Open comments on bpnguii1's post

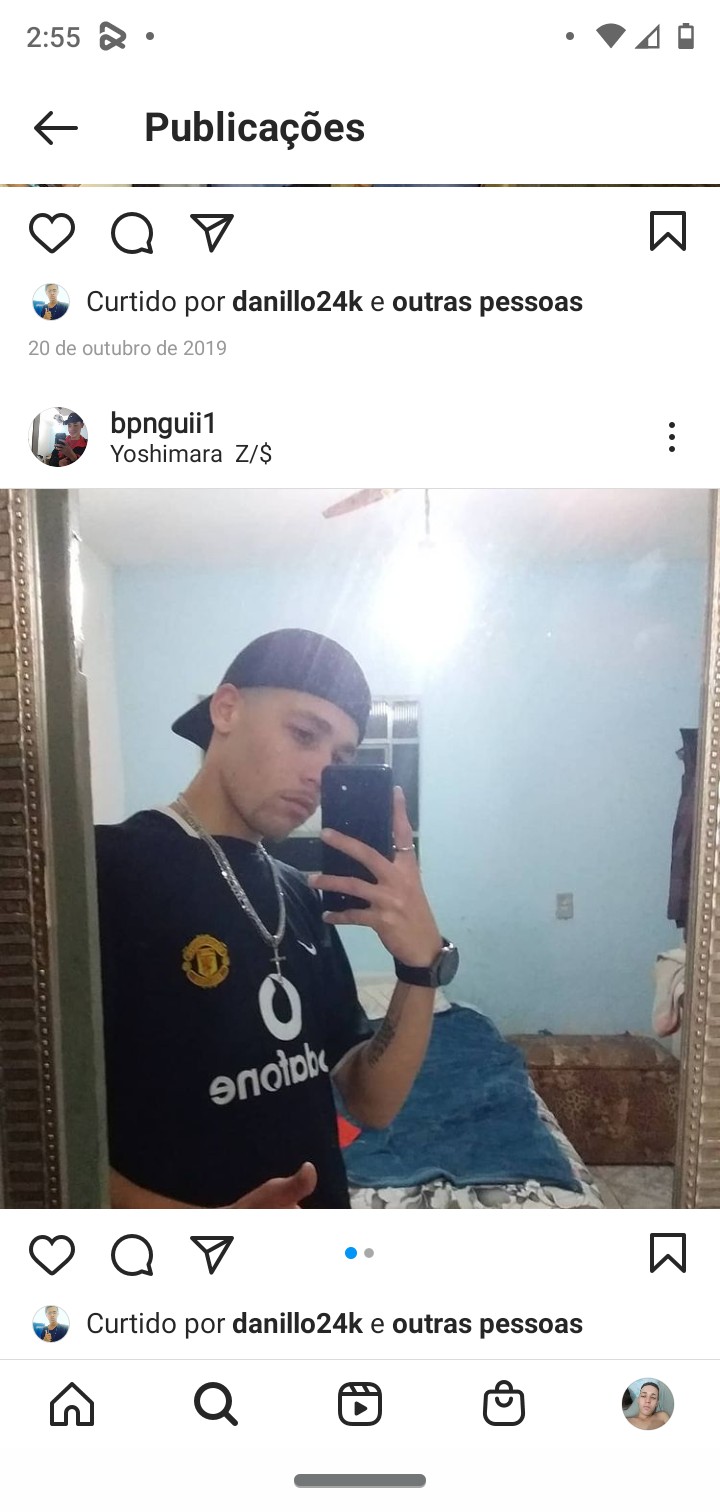click(x=132, y=1254)
